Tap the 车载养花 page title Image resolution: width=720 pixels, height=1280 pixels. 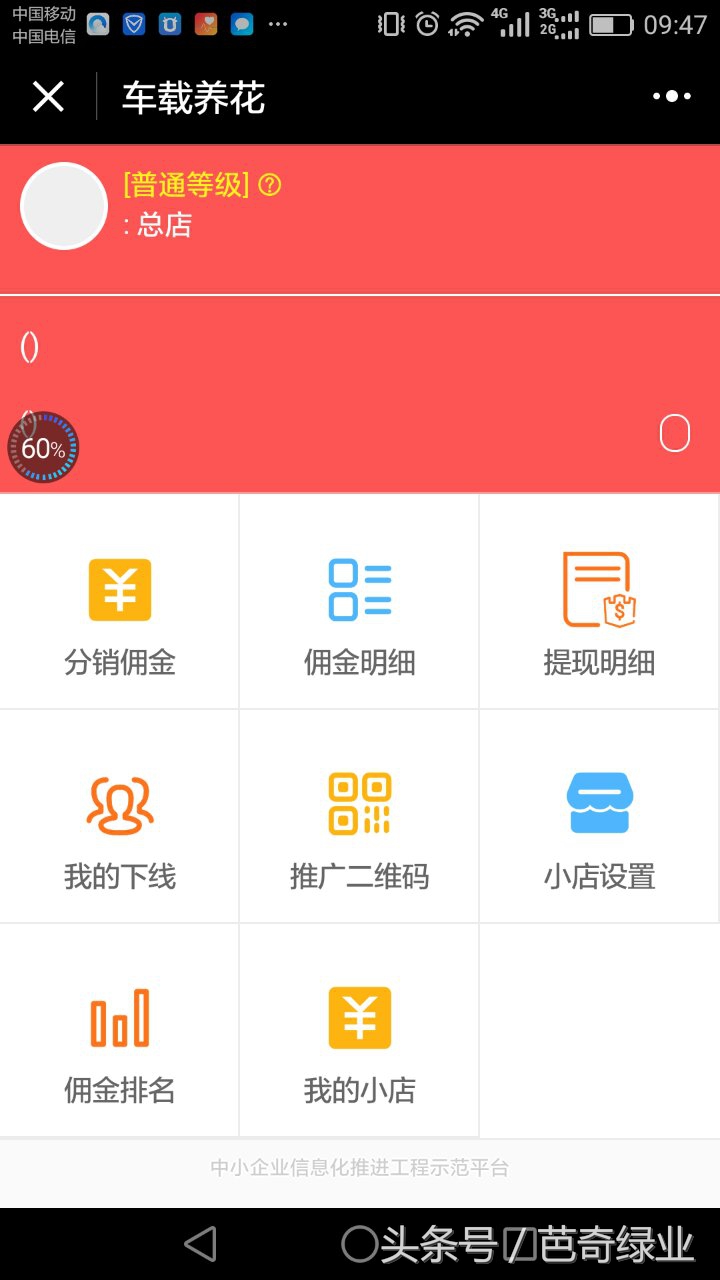pos(191,97)
